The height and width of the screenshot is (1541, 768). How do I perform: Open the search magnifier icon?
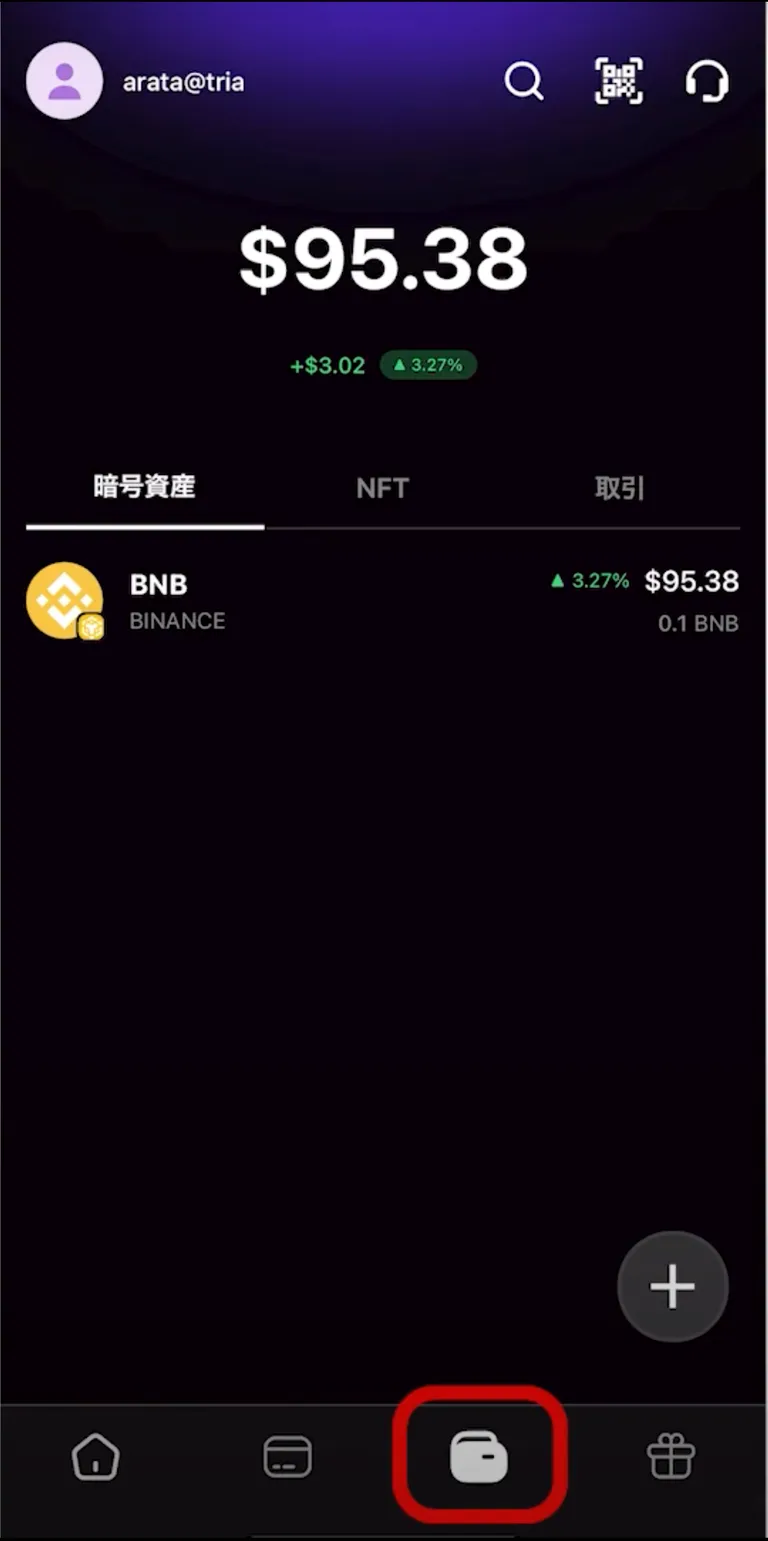pyautogui.click(x=524, y=81)
